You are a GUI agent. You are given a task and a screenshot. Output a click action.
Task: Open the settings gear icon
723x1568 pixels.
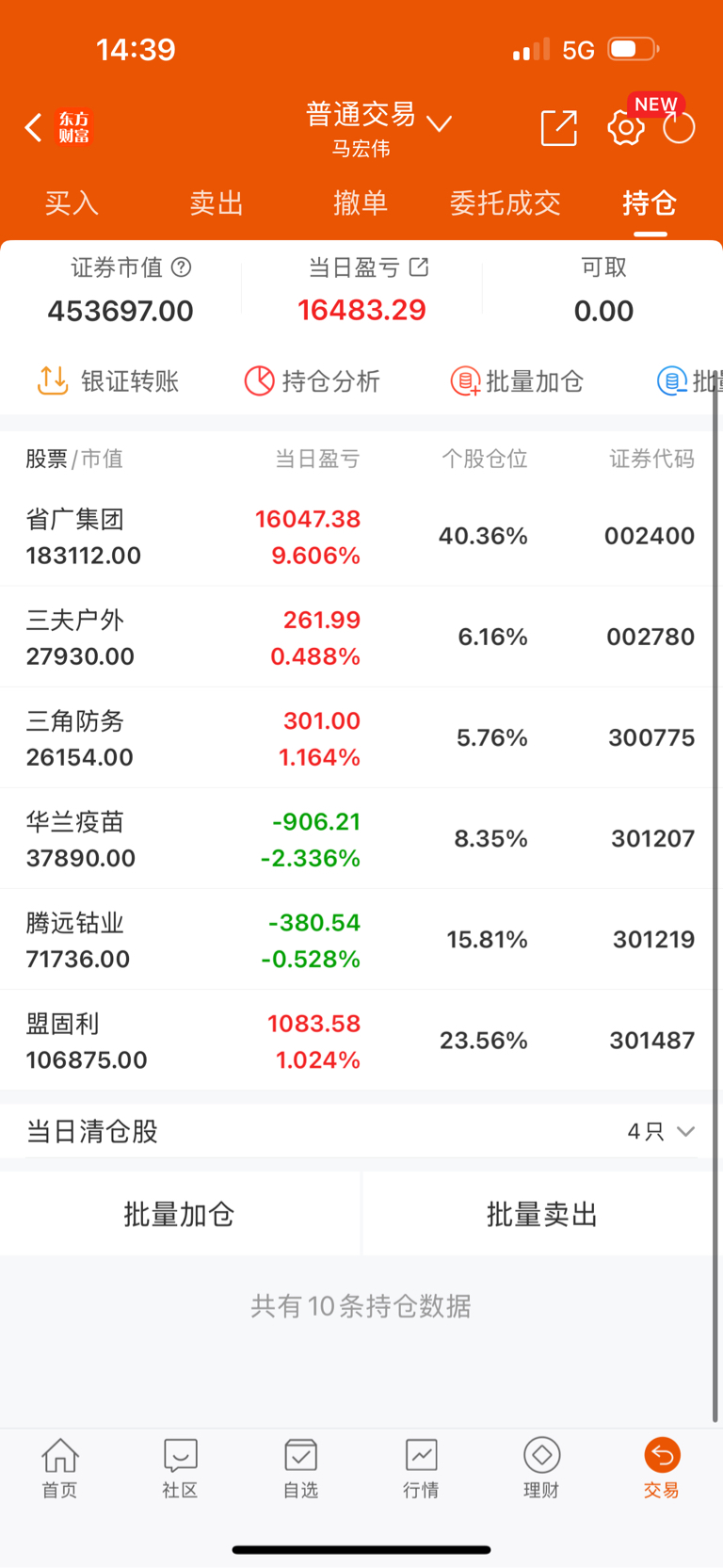click(x=625, y=128)
